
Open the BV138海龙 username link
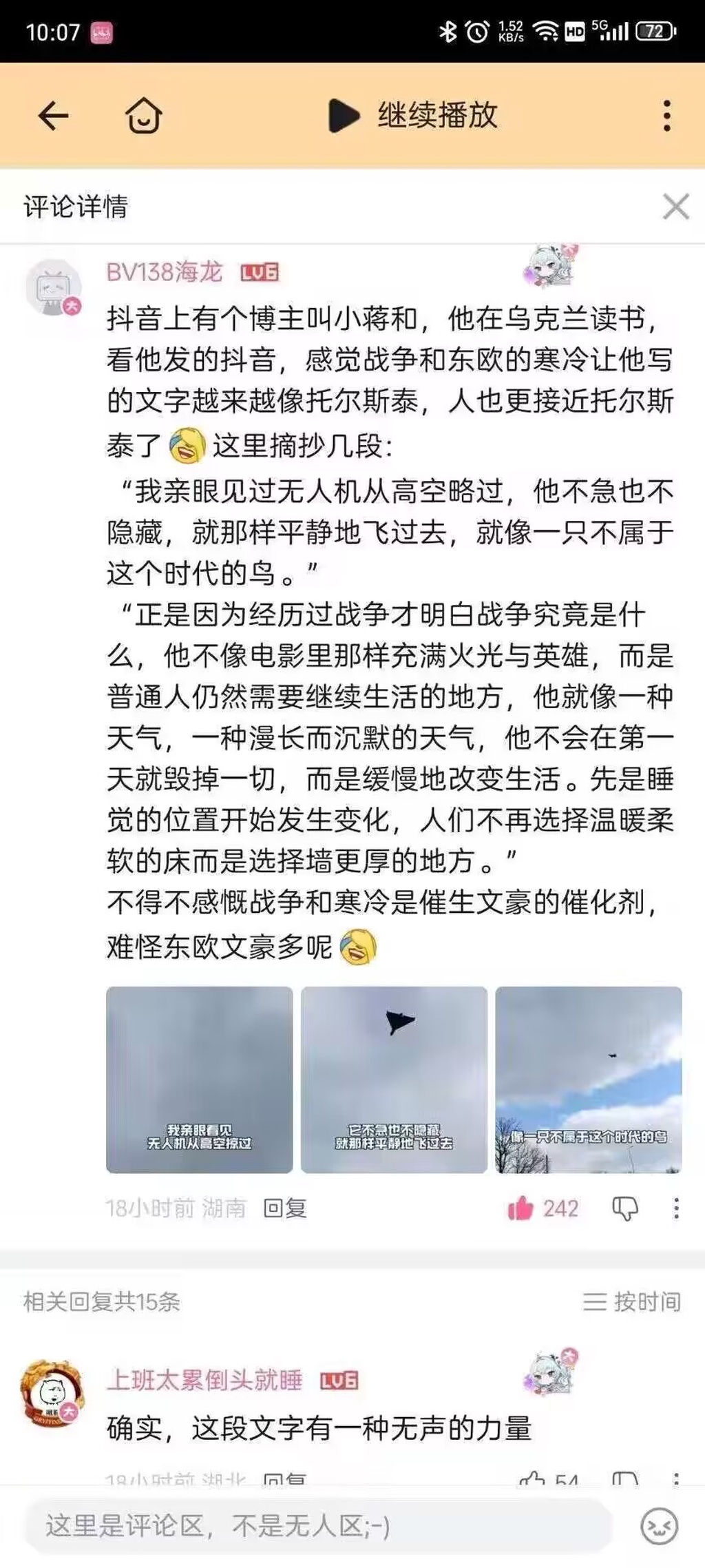click(165, 272)
